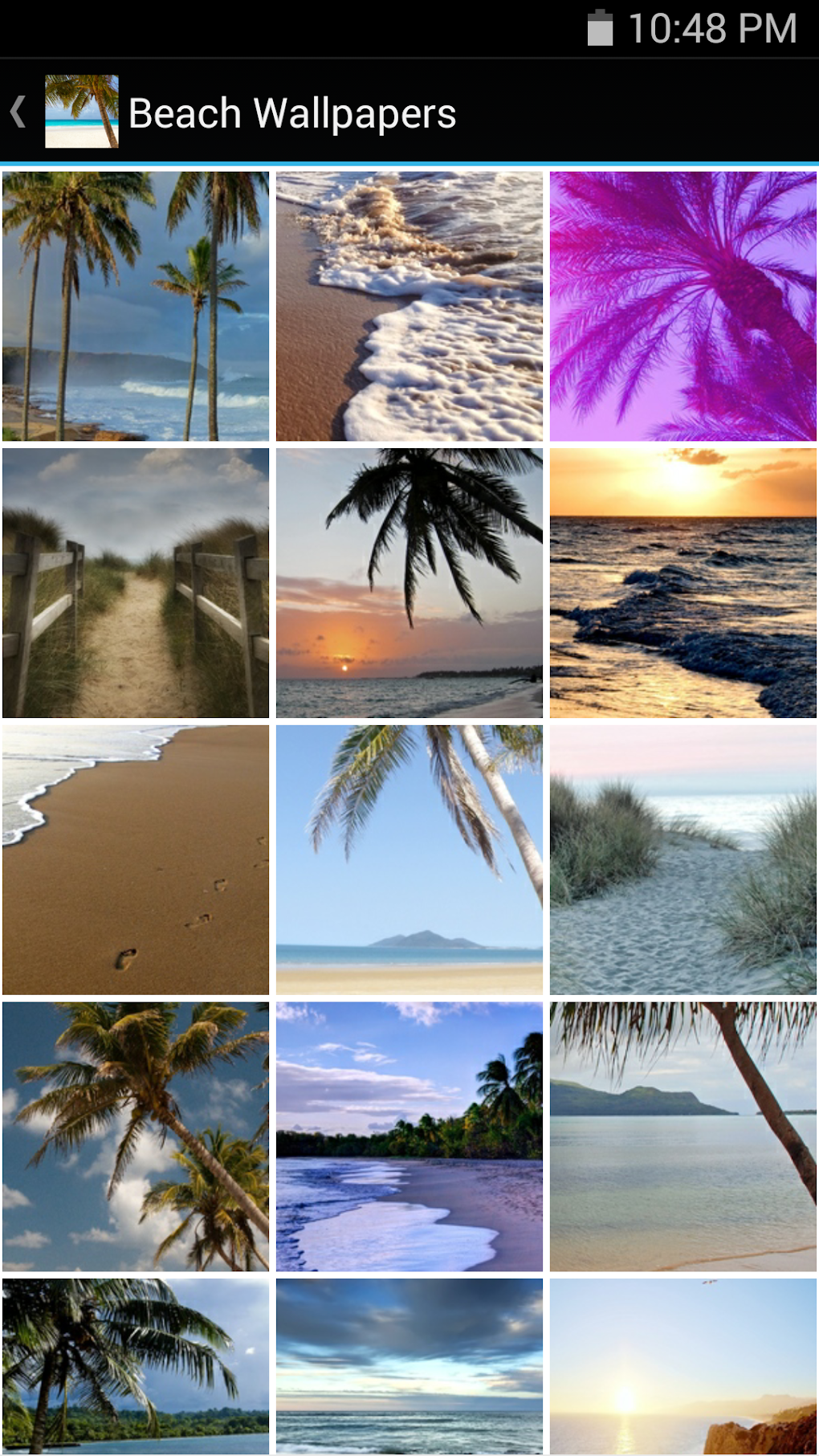View the palm over green shoreline wallpaper
Viewport: 819px width, 1456px height.
click(x=136, y=1367)
